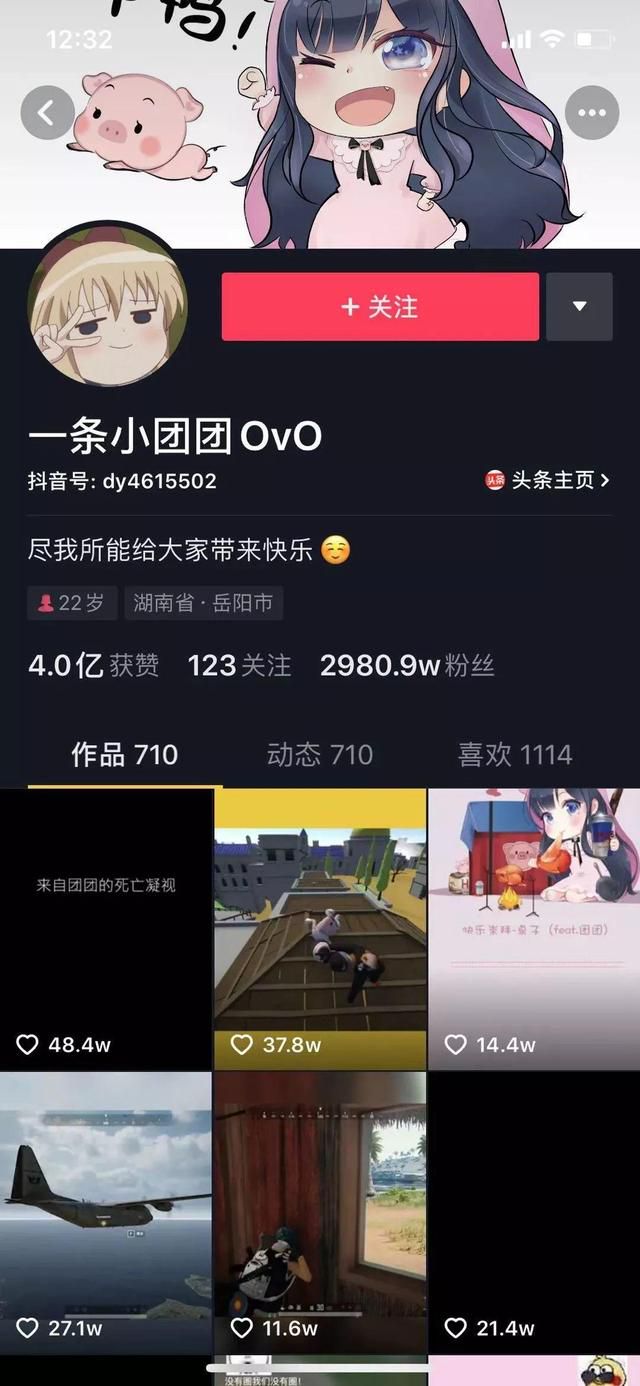Go back using the arrow icon
The width and height of the screenshot is (640, 1386).
(x=47, y=113)
